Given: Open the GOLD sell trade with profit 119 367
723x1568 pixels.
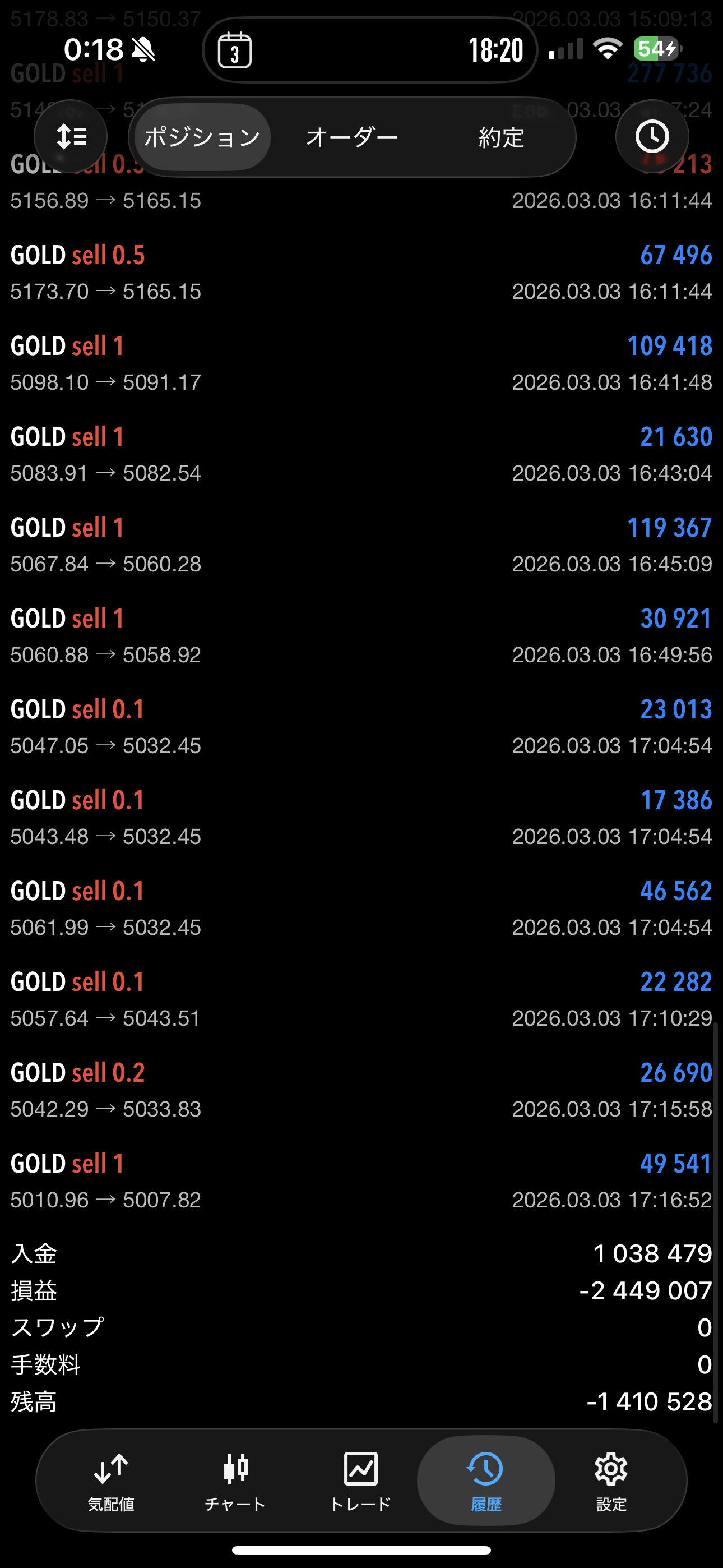Looking at the screenshot, I should 361,545.
